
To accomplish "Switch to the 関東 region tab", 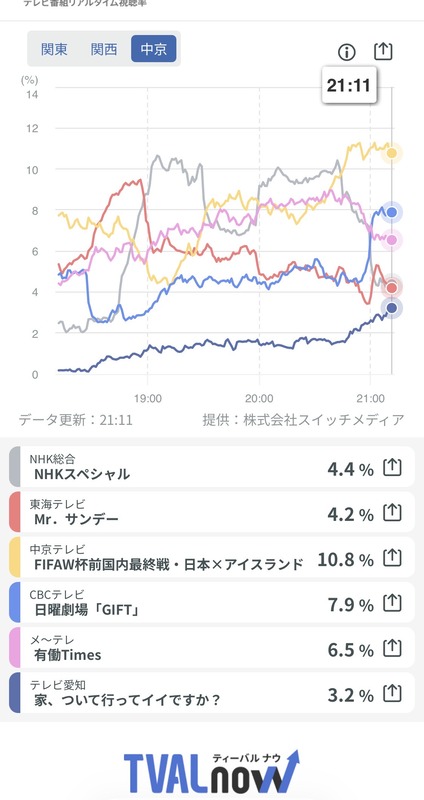I will tap(55, 49).
